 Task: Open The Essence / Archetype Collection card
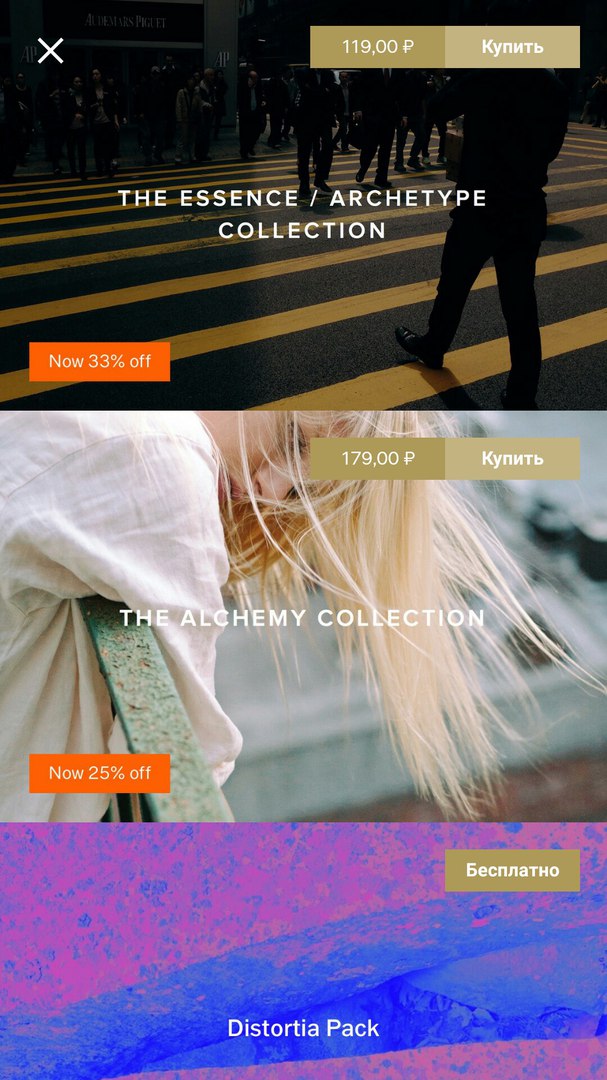click(x=302, y=214)
